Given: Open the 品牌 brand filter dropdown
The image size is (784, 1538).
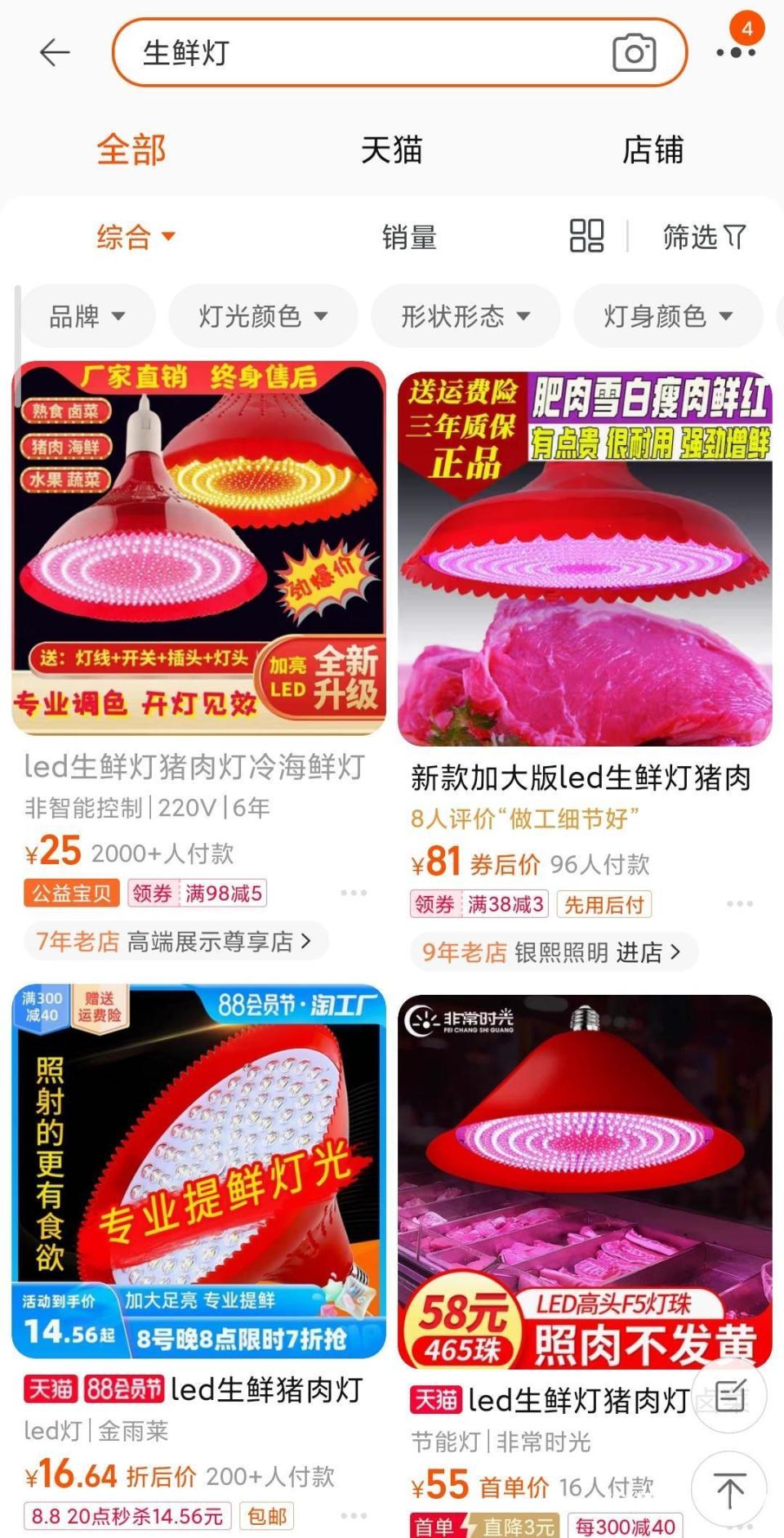Looking at the screenshot, I should (86, 317).
